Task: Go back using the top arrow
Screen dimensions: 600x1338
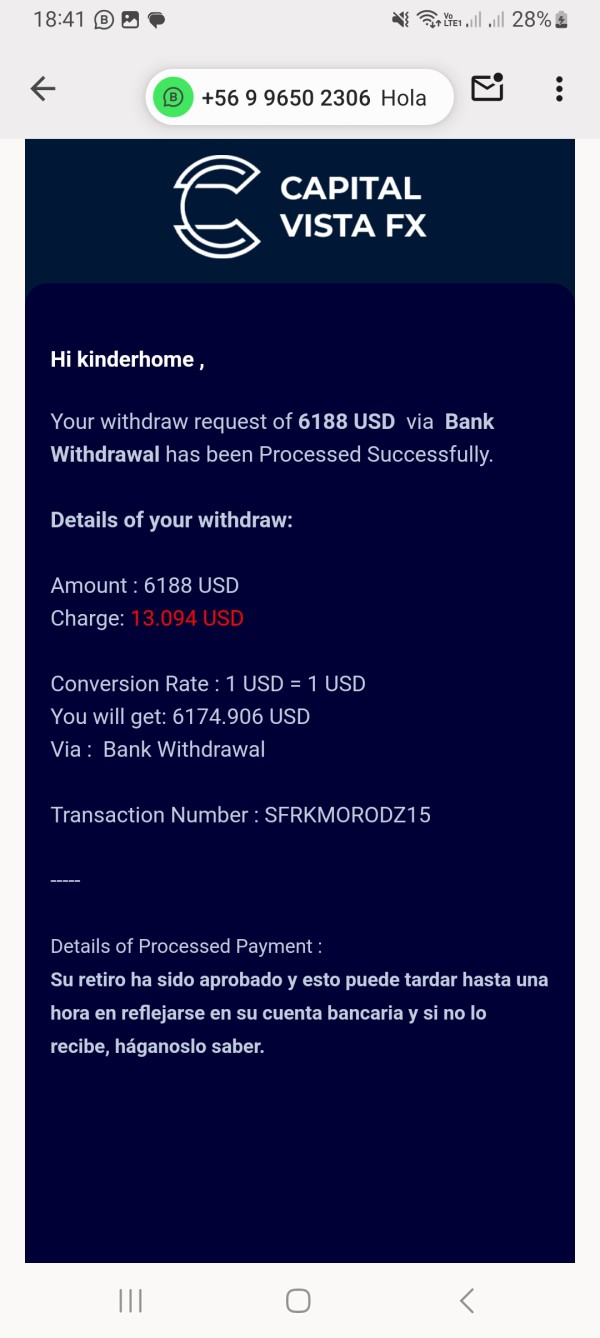Action: pyautogui.click(x=43, y=89)
